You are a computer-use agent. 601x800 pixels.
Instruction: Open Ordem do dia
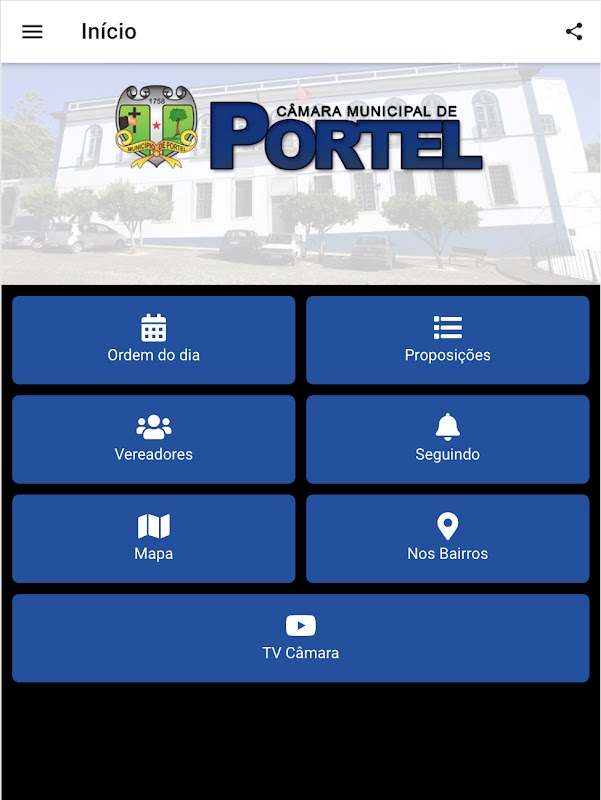point(154,340)
